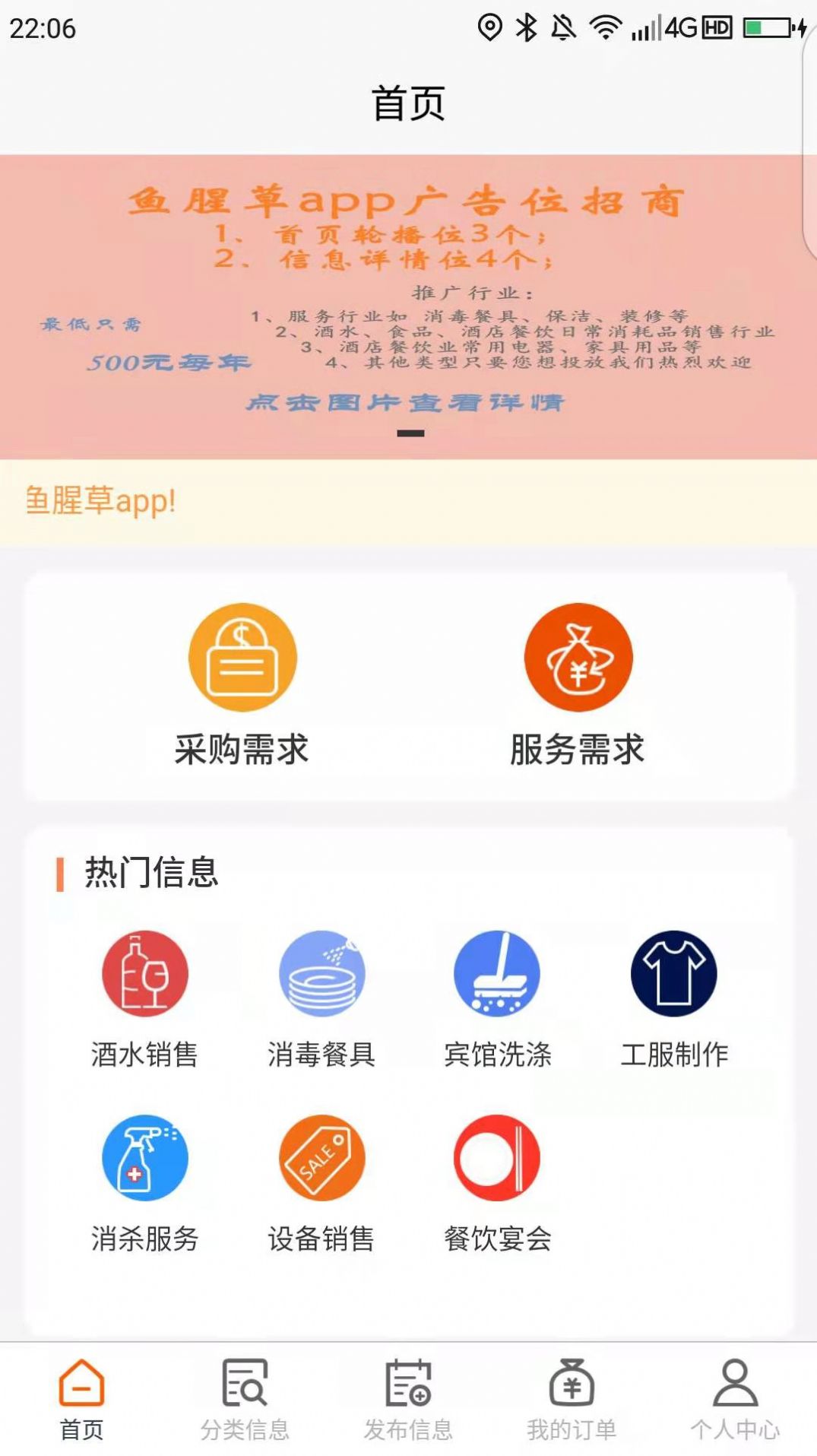
Task: Click the carousel indicator dot below the banner
Action: pos(411,432)
